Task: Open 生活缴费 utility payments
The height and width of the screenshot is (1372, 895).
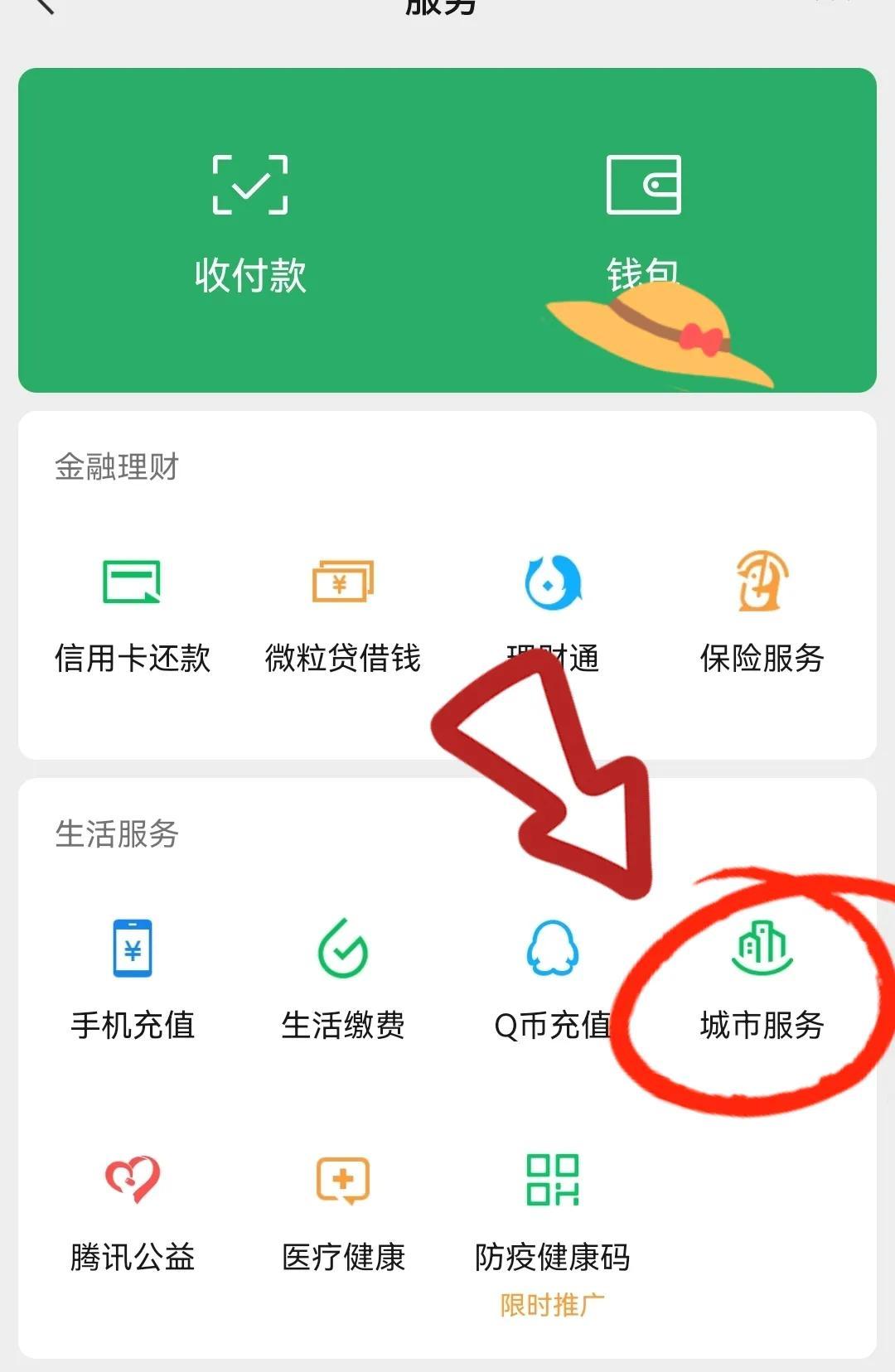Action: pos(342,980)
